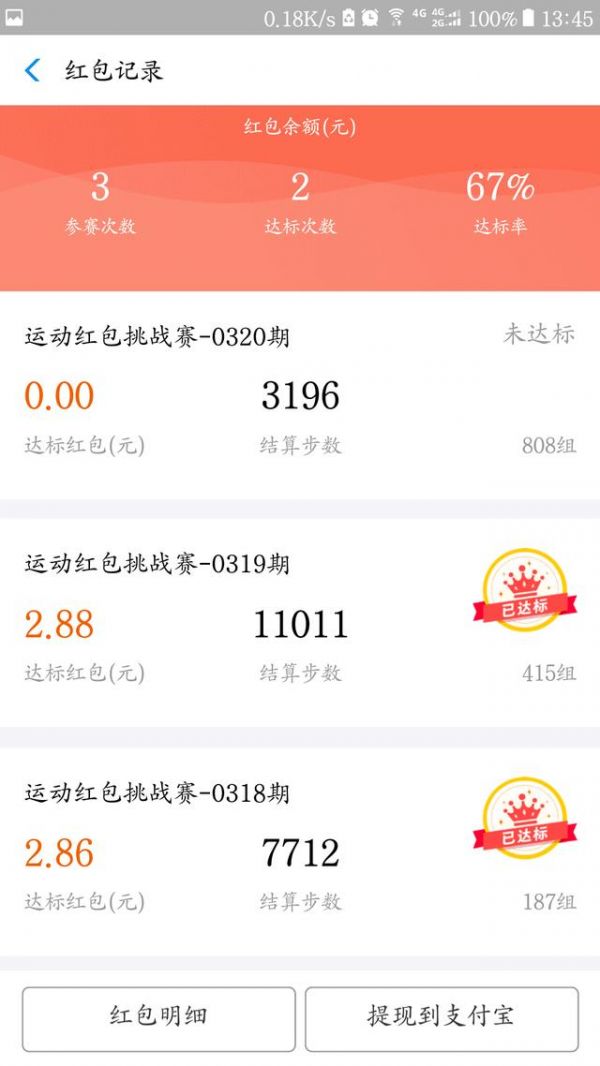This screenshot has height=1066, width=600.
Task: Tap 提现到支付宝 to withdraw
Action: click(x=441, y=1018)
